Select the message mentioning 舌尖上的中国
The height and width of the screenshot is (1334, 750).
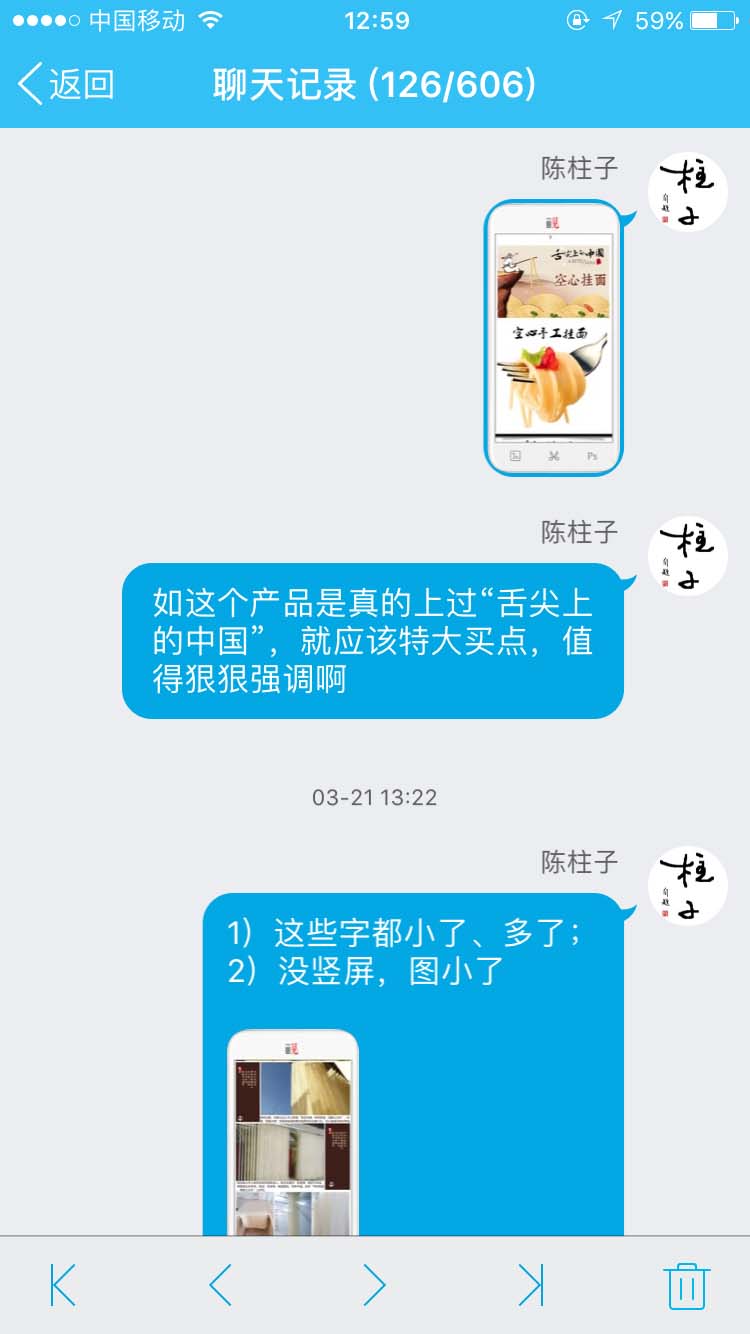pos(375,643)
